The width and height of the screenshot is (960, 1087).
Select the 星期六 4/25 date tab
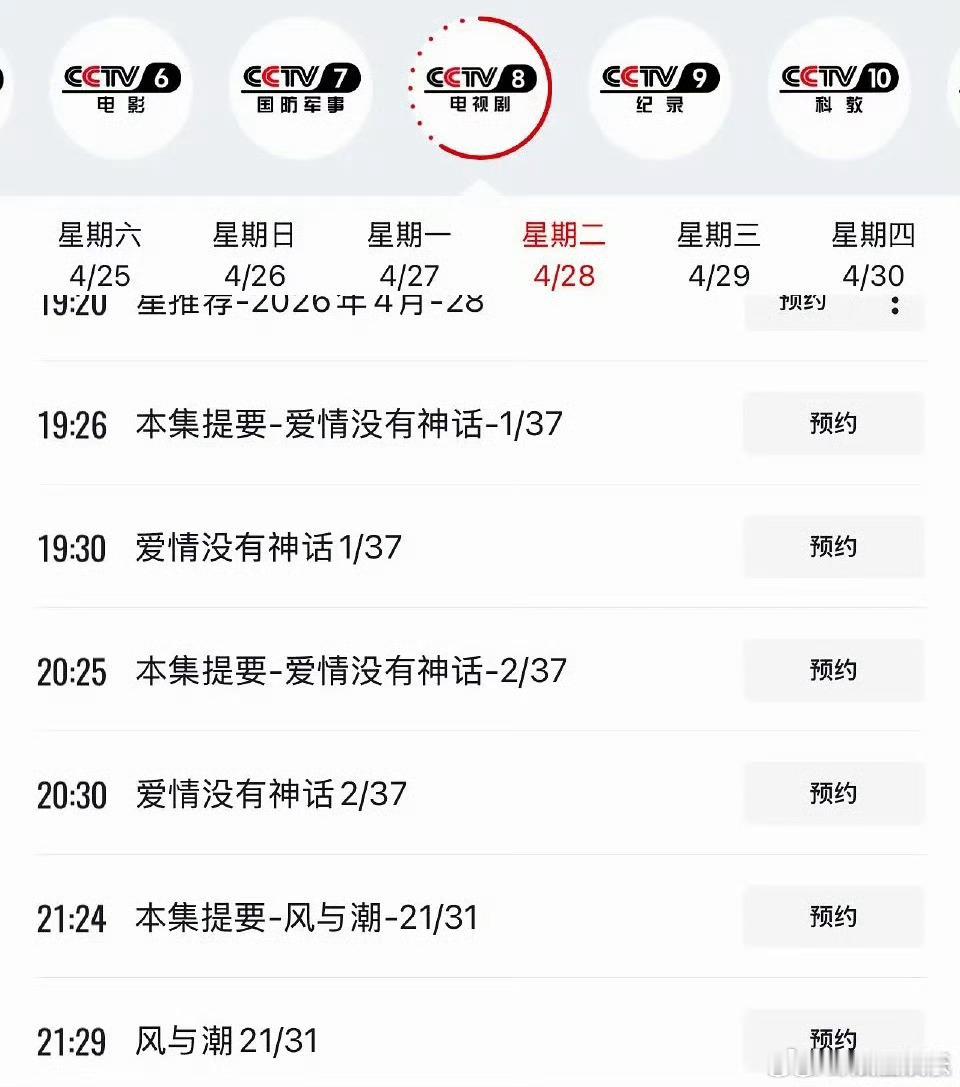click(x=100, y=253)
